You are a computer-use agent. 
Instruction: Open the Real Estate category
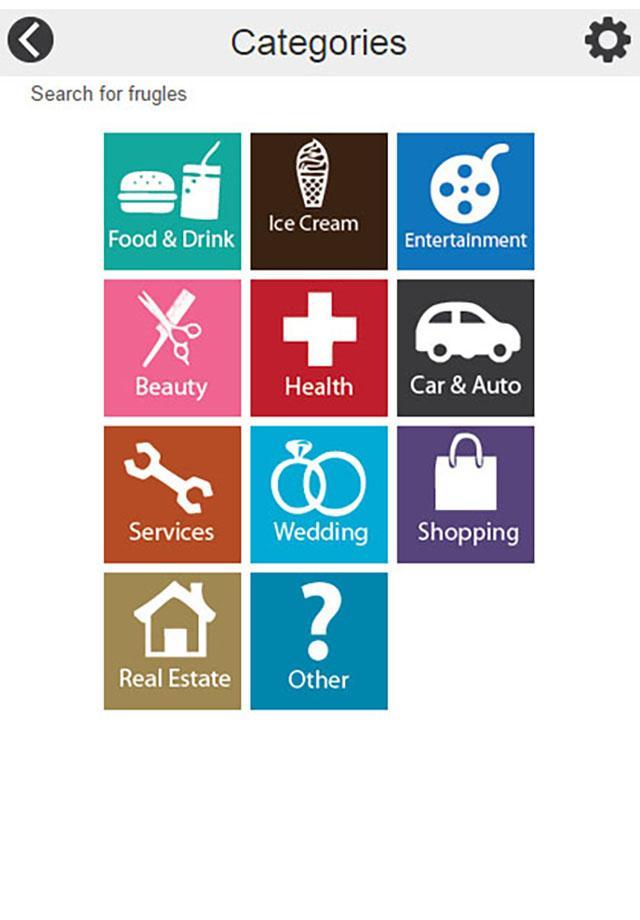coord(172,641)
